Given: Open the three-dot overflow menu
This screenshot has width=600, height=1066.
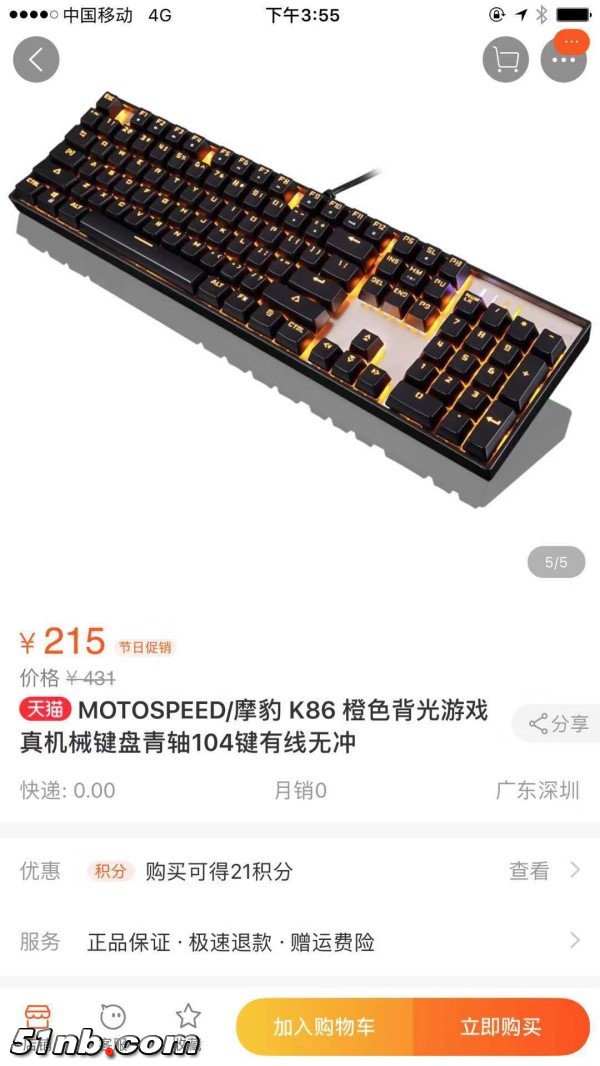Looking at the screenshot, I should point(563,60).
